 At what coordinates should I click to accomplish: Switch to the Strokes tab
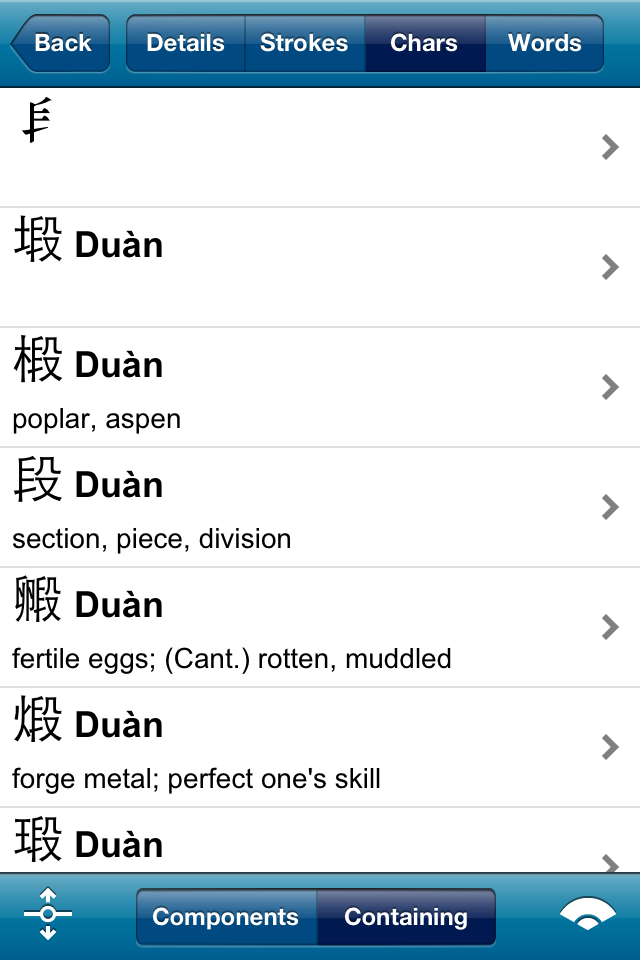pyautogui.click(x=304, y=43)
